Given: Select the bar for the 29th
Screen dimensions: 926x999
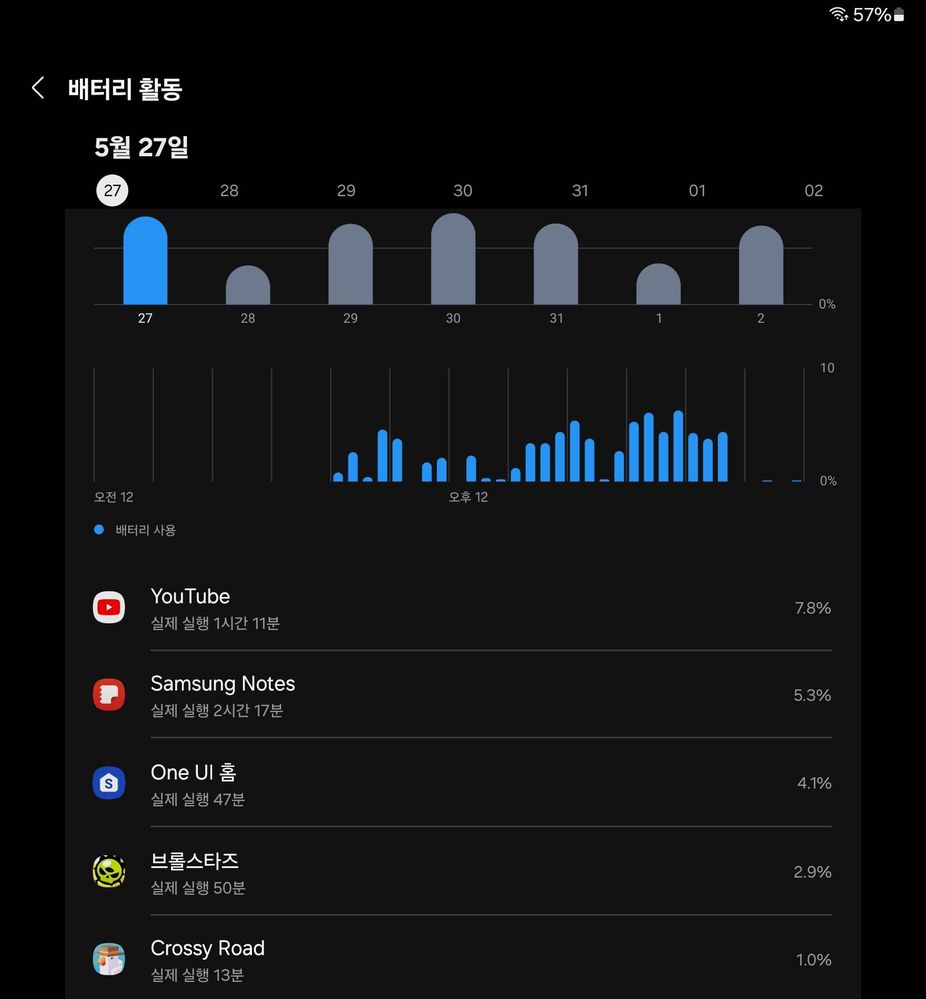Looking at the screenshot, I should tap(350, 265).
